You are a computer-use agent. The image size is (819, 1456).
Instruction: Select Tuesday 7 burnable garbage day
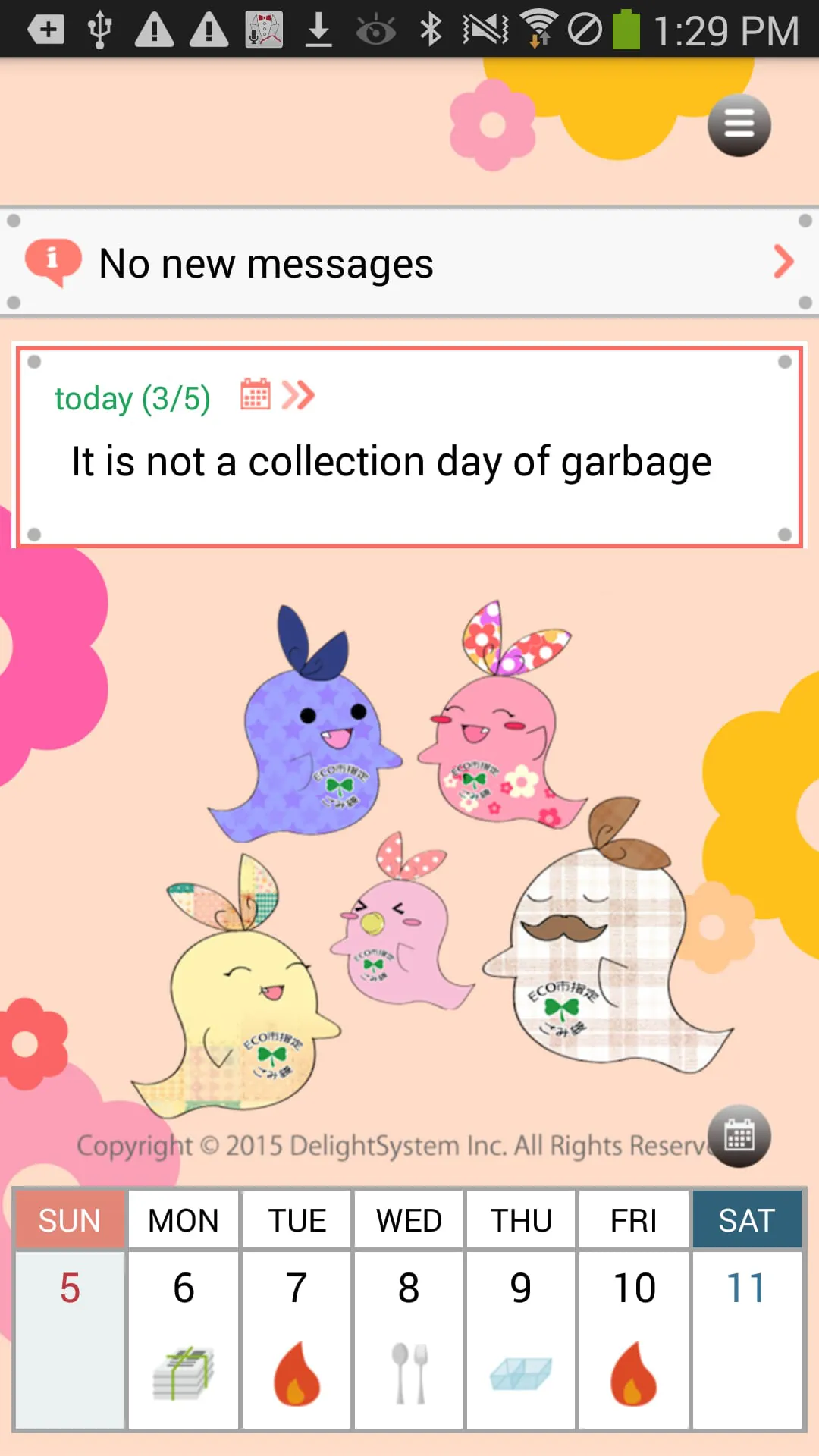pyautogui.click(x=297, y=1338)
